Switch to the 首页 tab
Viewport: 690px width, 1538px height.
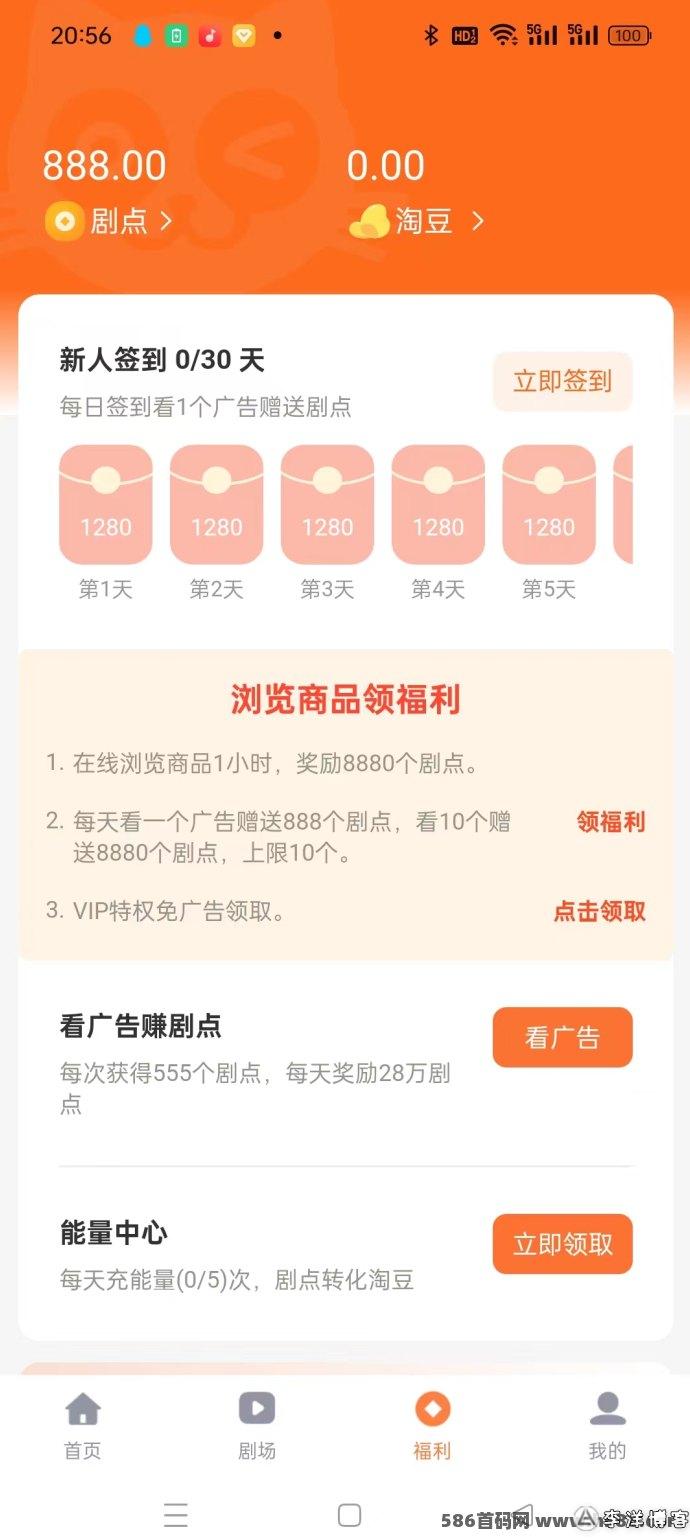(x=83, y=1426)
